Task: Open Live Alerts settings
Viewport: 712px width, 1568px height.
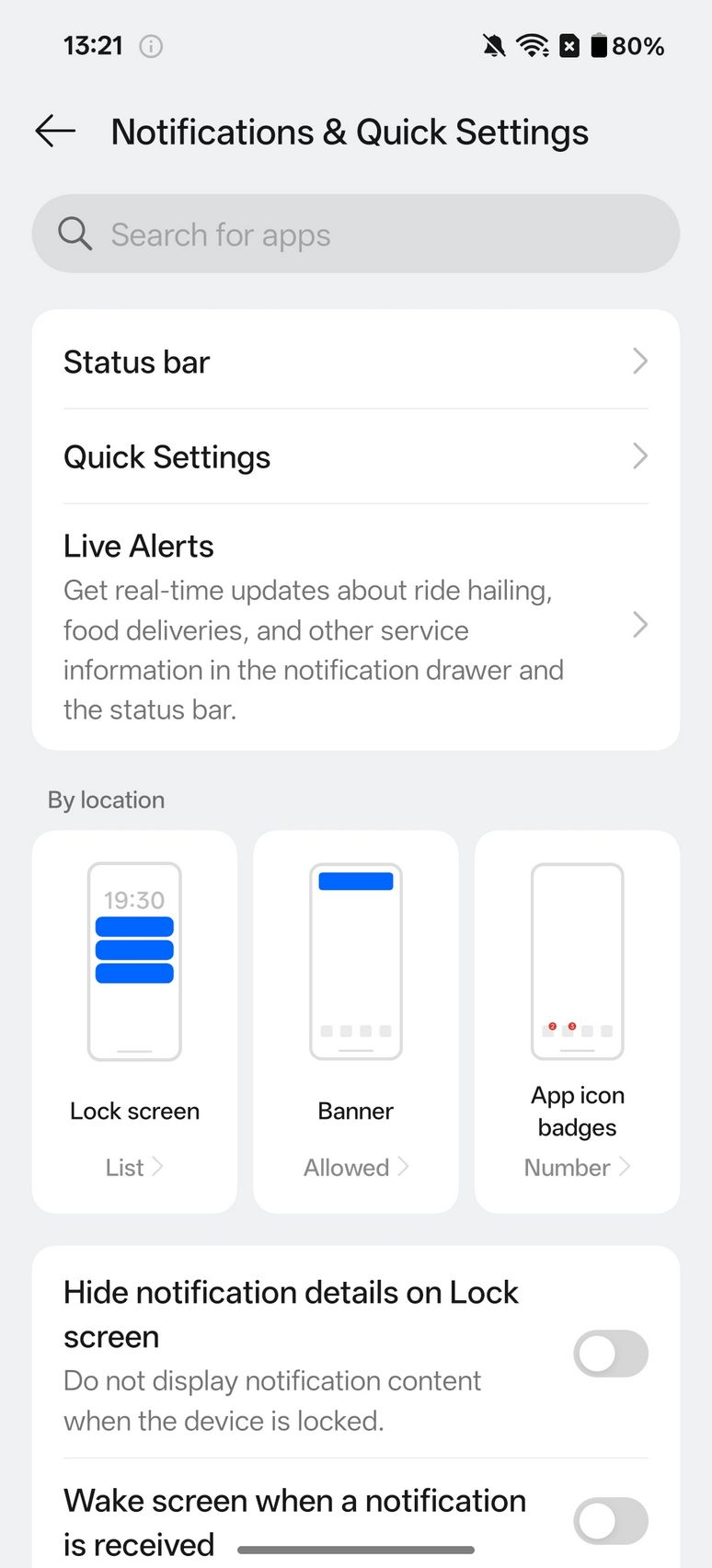Action: click(356, 627)
